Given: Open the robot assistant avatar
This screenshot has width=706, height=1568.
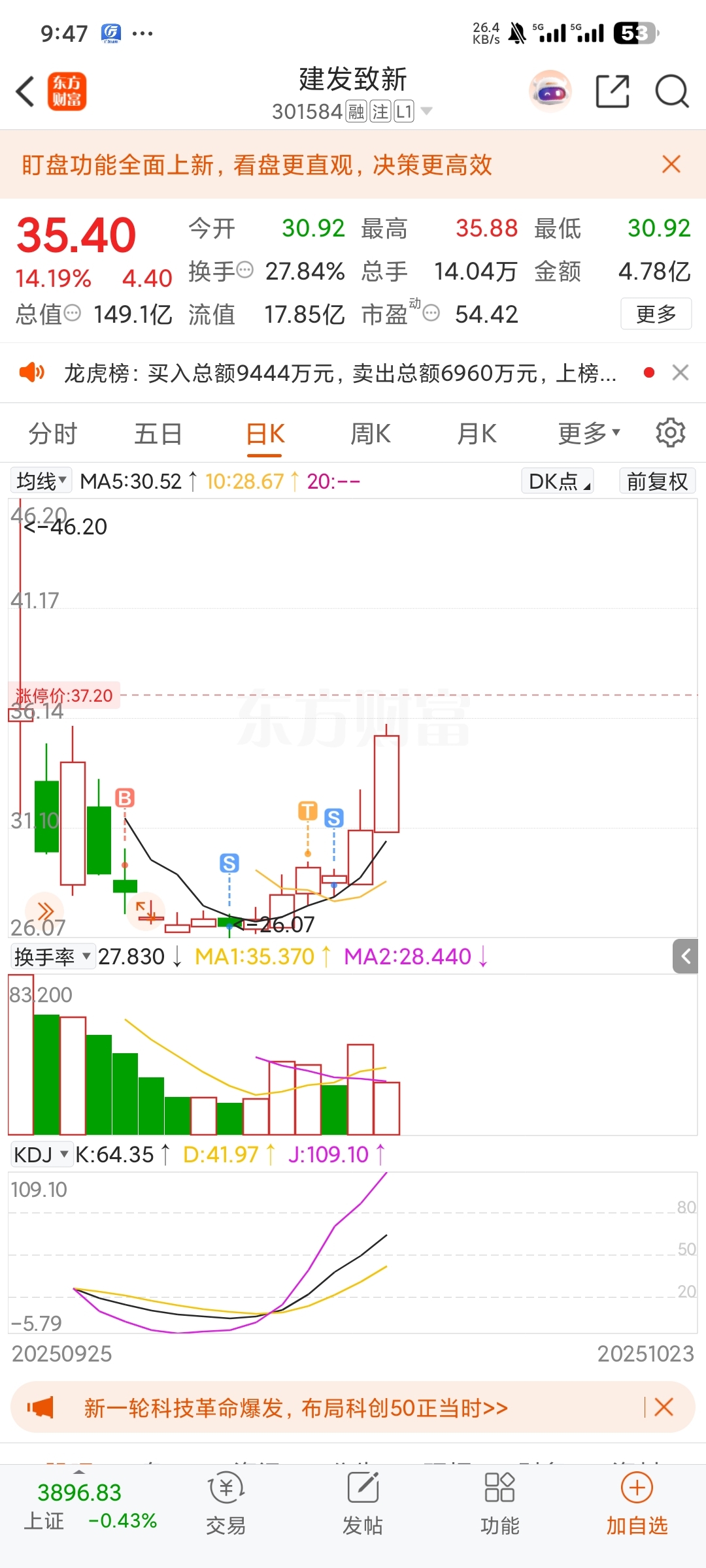Looking at the screenshot, I should coord(550,91).
